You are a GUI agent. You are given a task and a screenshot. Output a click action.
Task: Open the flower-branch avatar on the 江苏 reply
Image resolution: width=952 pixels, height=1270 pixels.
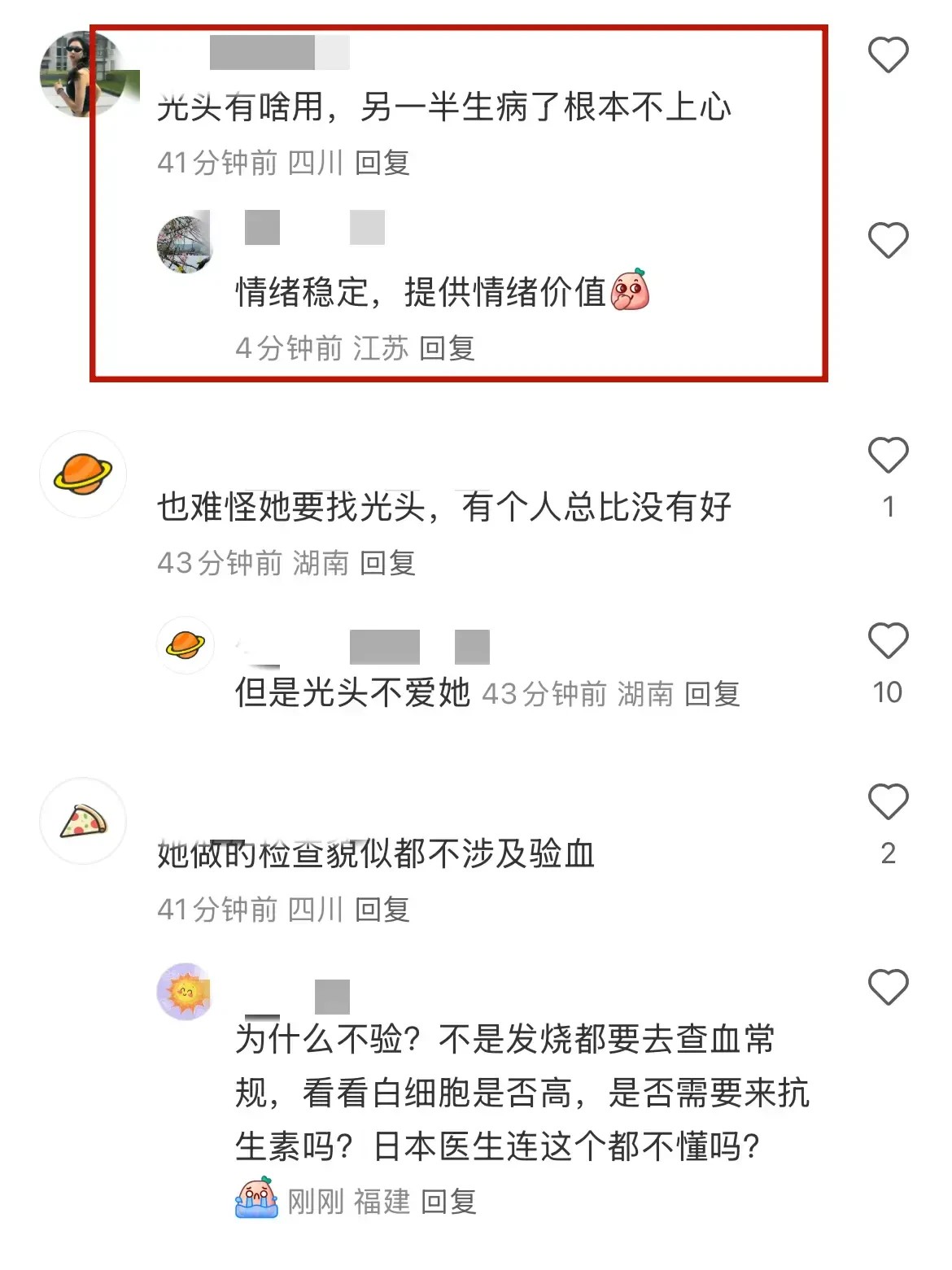click(x=186, y=244)
